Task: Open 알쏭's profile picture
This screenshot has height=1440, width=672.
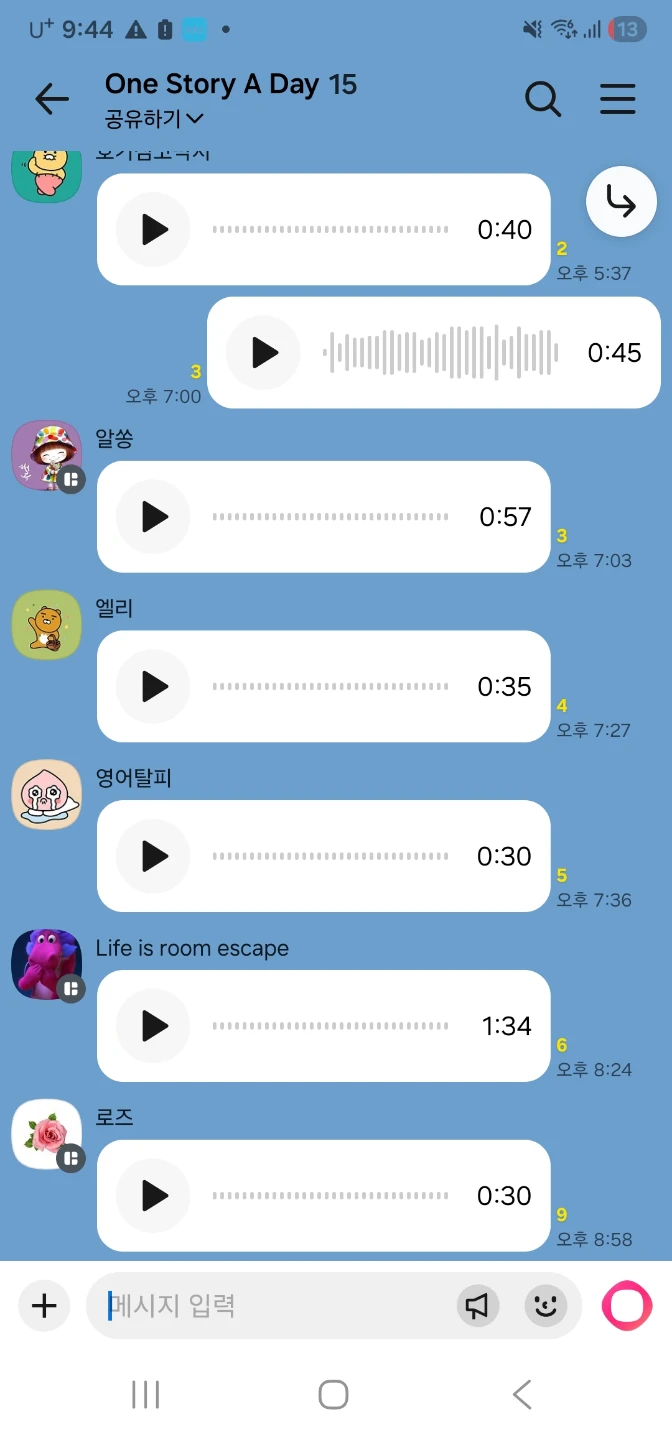Action: [46, 455]
